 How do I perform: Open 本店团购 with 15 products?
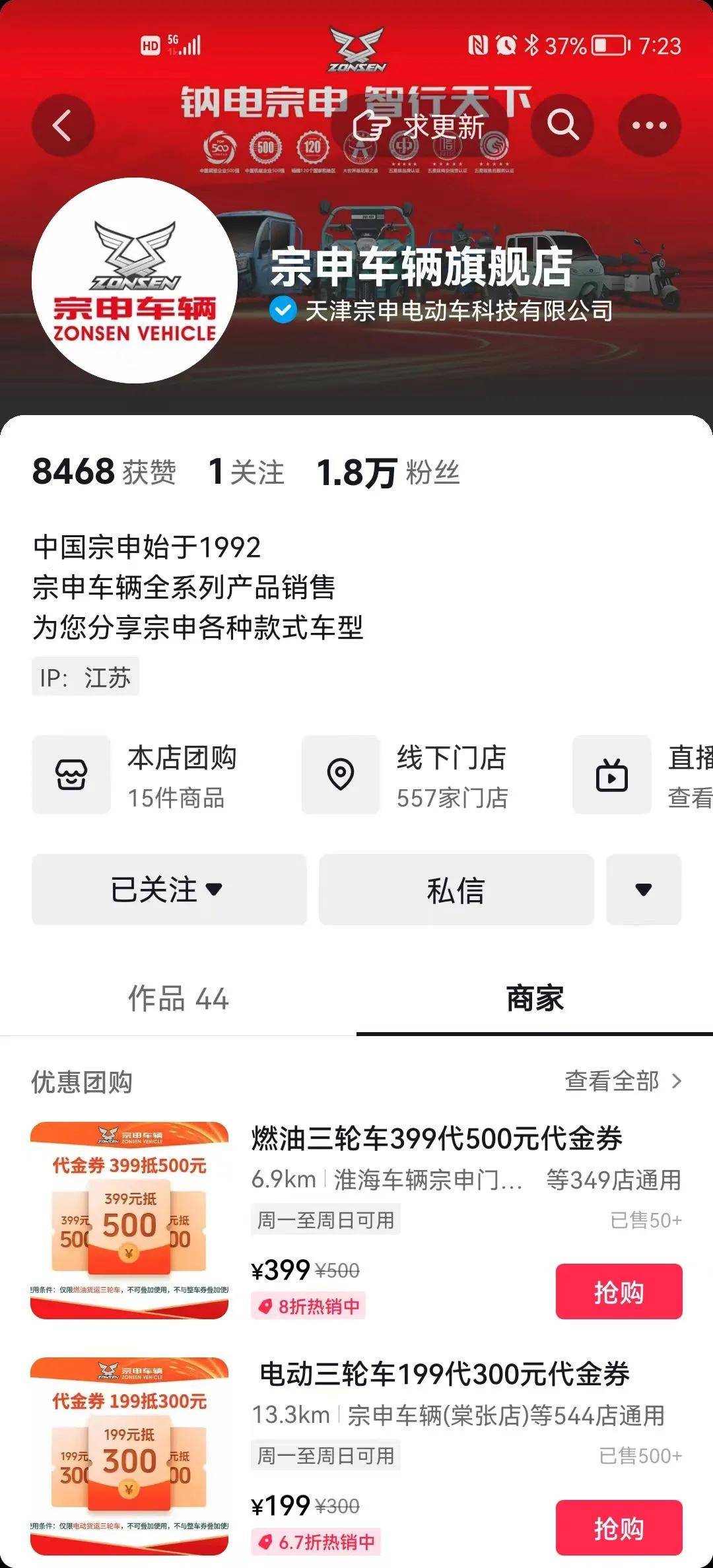click(135, 775)
